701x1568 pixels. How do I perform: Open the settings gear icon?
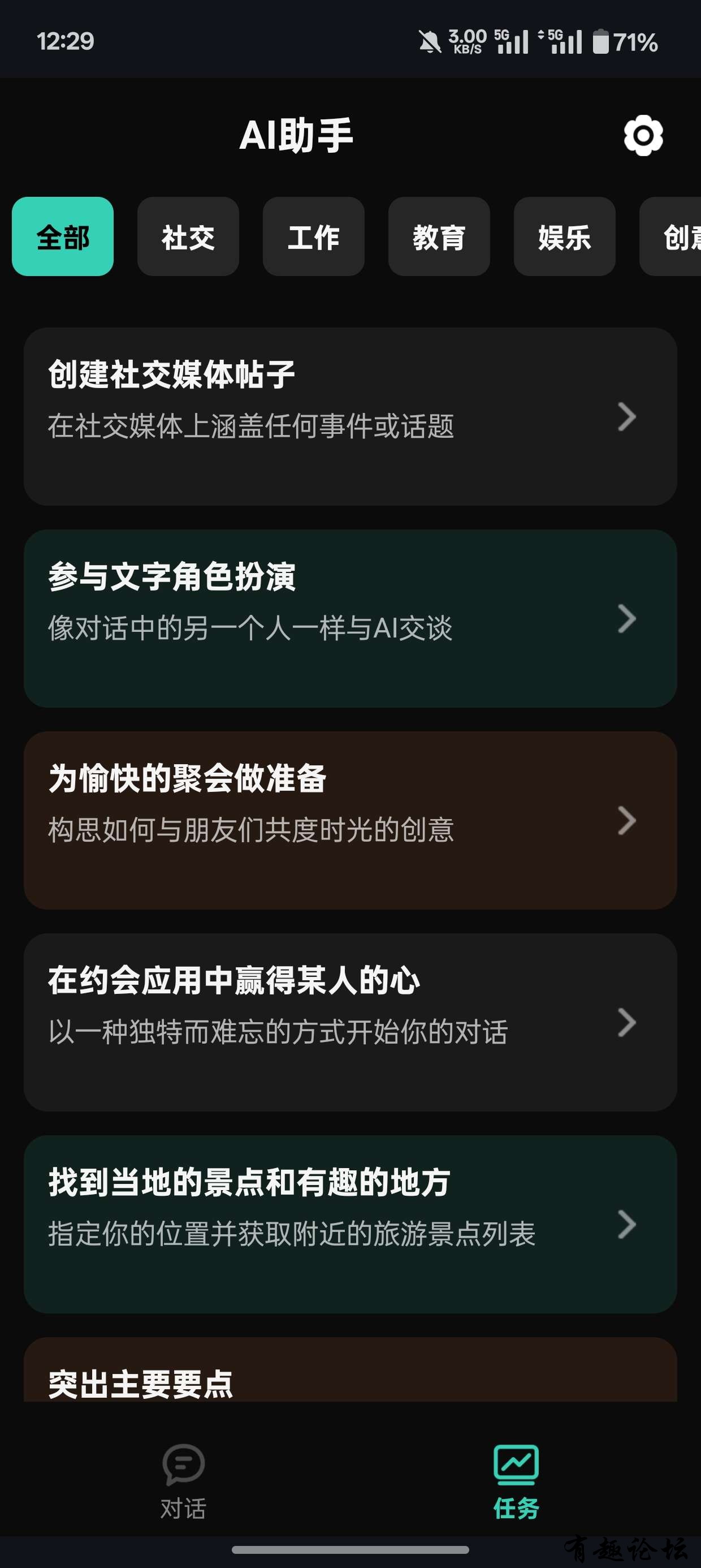643,135
